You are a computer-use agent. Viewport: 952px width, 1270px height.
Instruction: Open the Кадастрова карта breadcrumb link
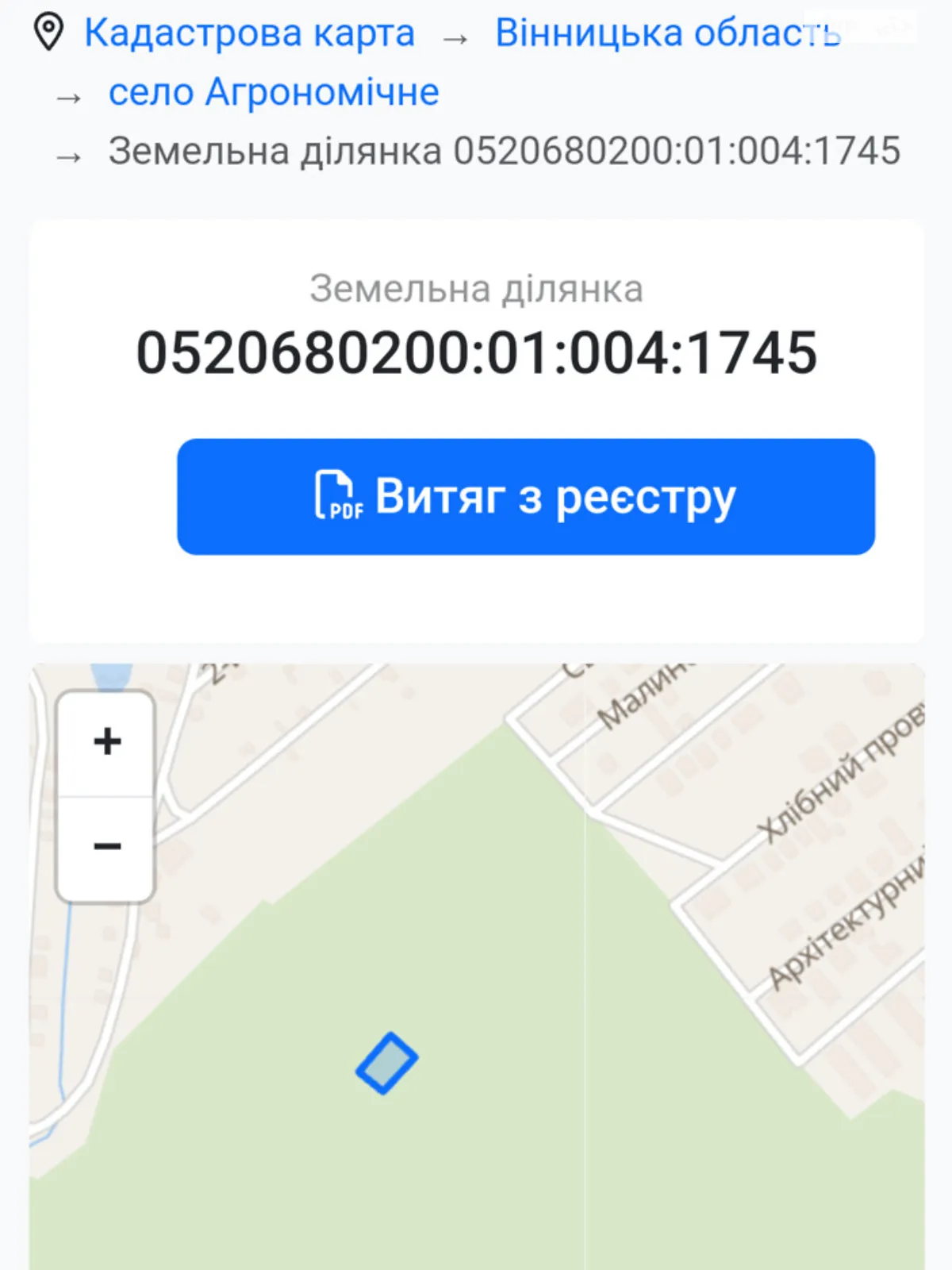point(249,33)
